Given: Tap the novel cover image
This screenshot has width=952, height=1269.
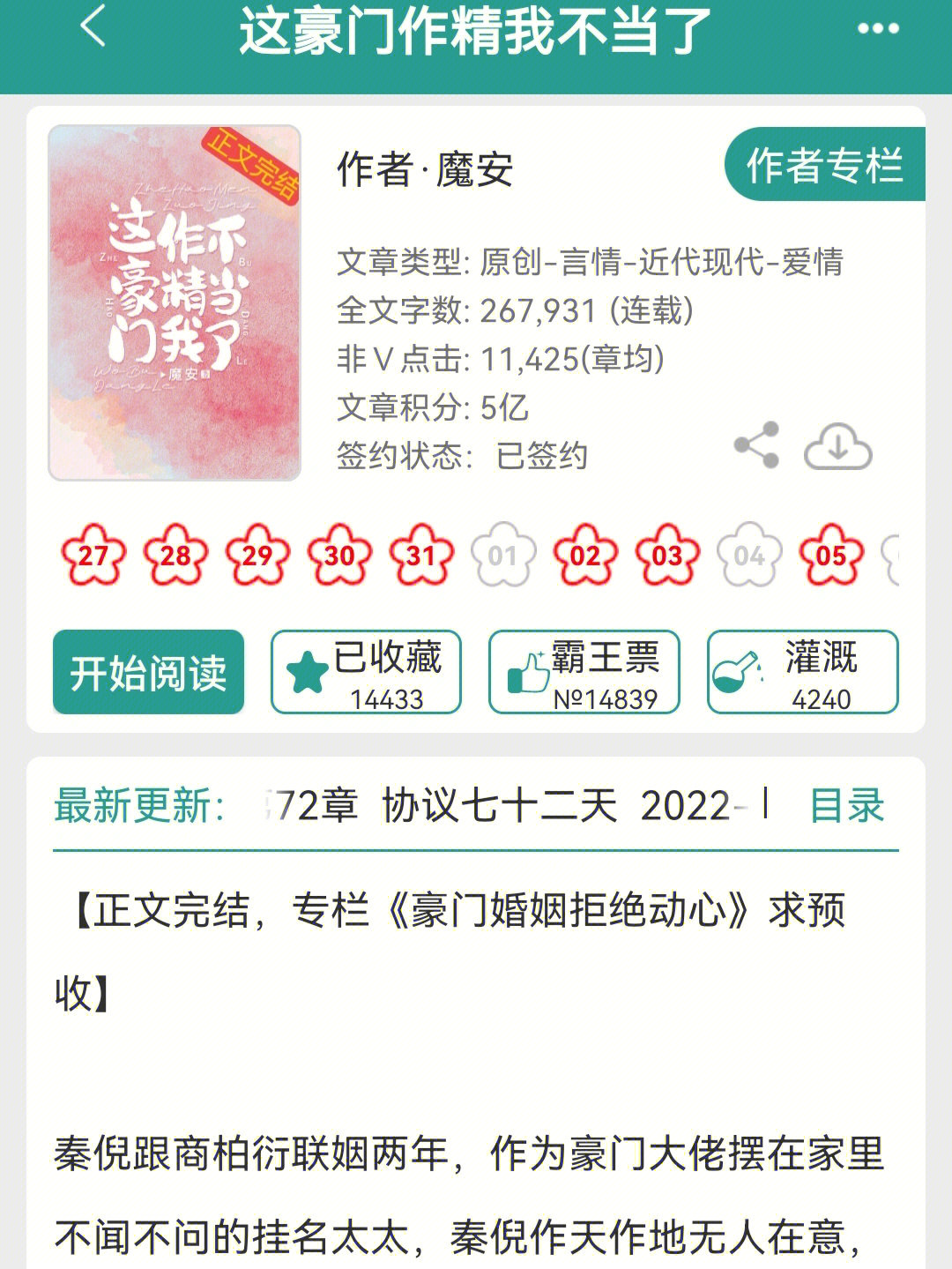Looking at the screenshot, I should click(x=175, y=302).
